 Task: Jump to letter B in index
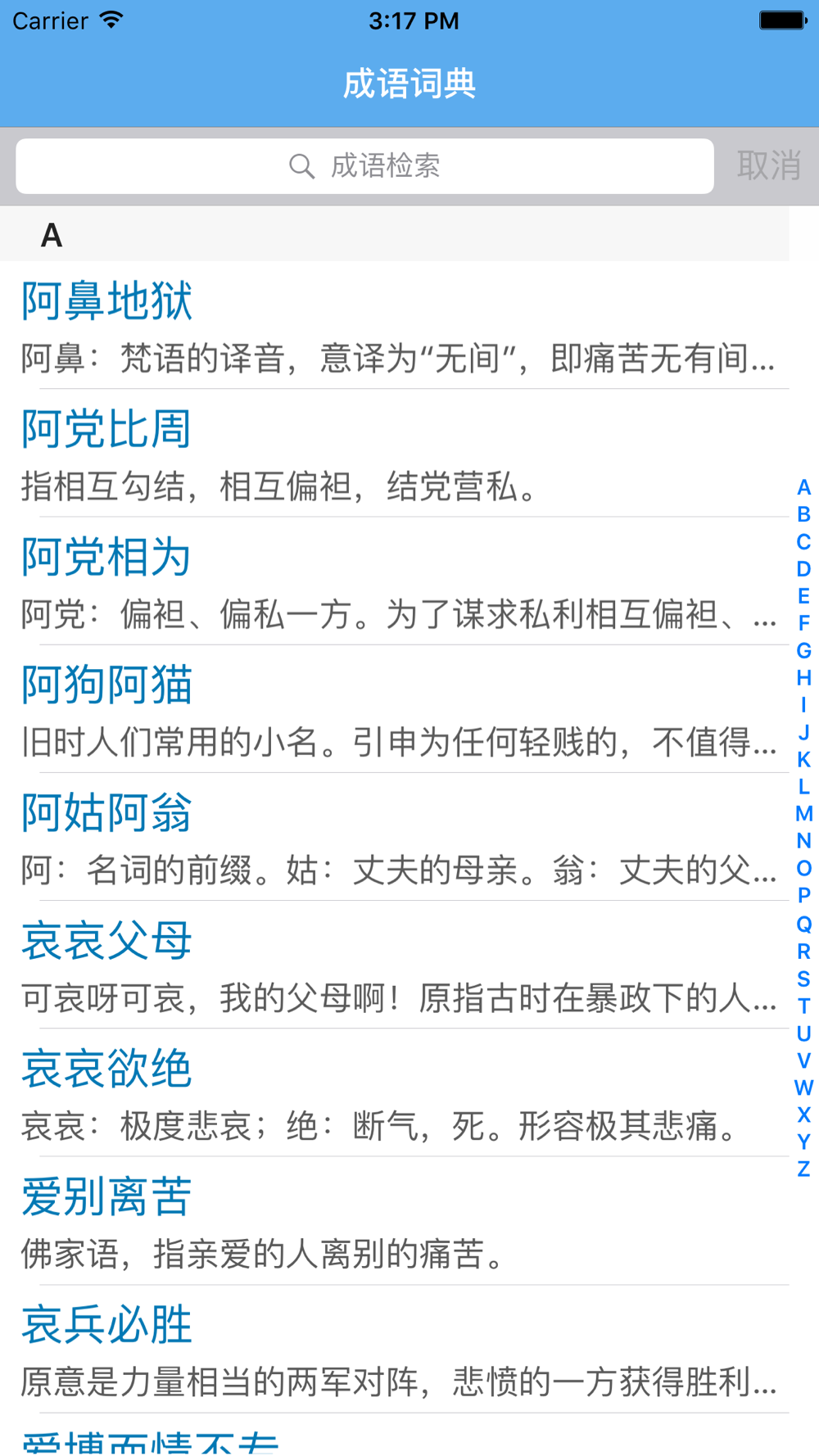[x=803, y=514]
